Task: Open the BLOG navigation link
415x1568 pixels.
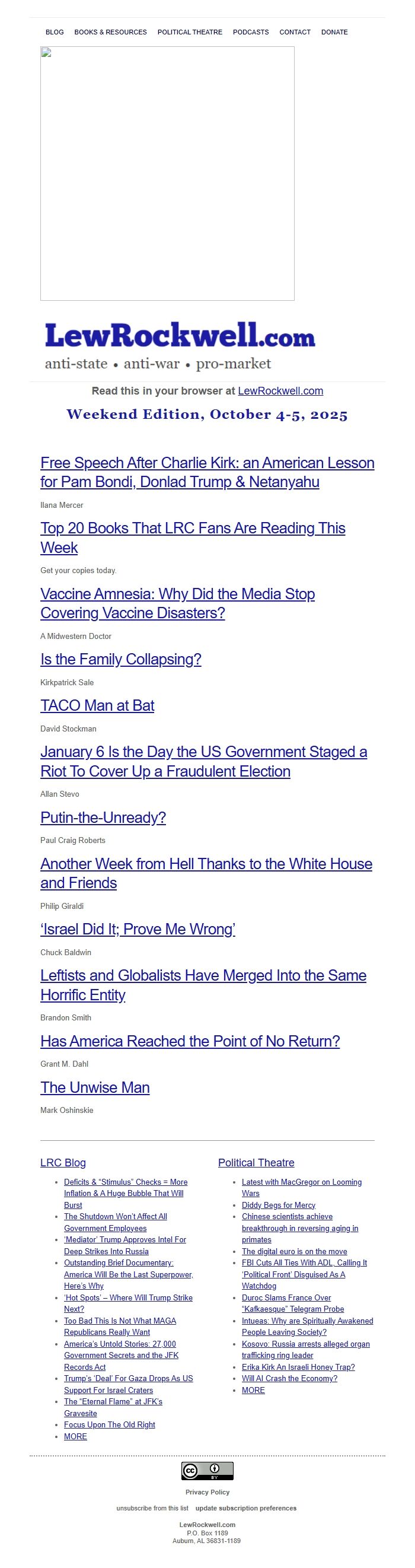Action: pyautogui.click(x=54, y=32)
